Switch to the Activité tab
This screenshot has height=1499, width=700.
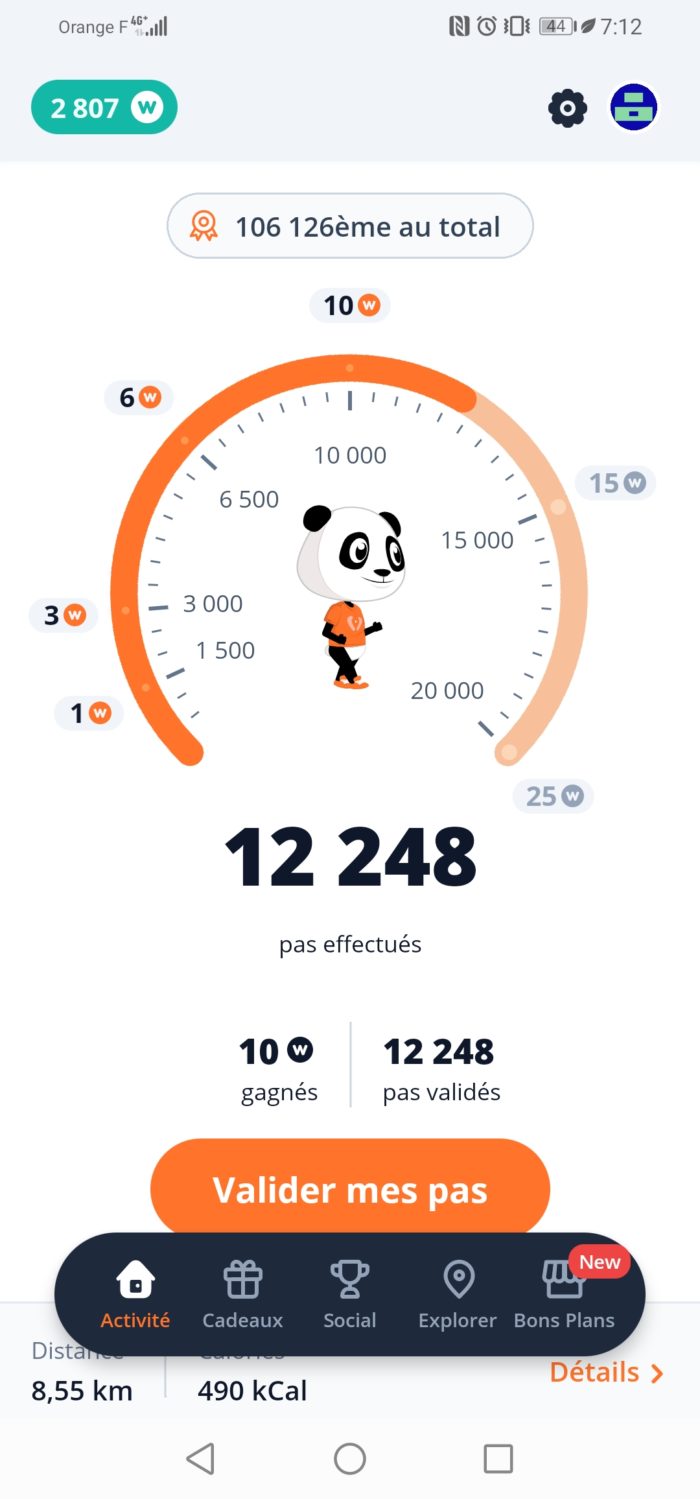[135, 1295]
